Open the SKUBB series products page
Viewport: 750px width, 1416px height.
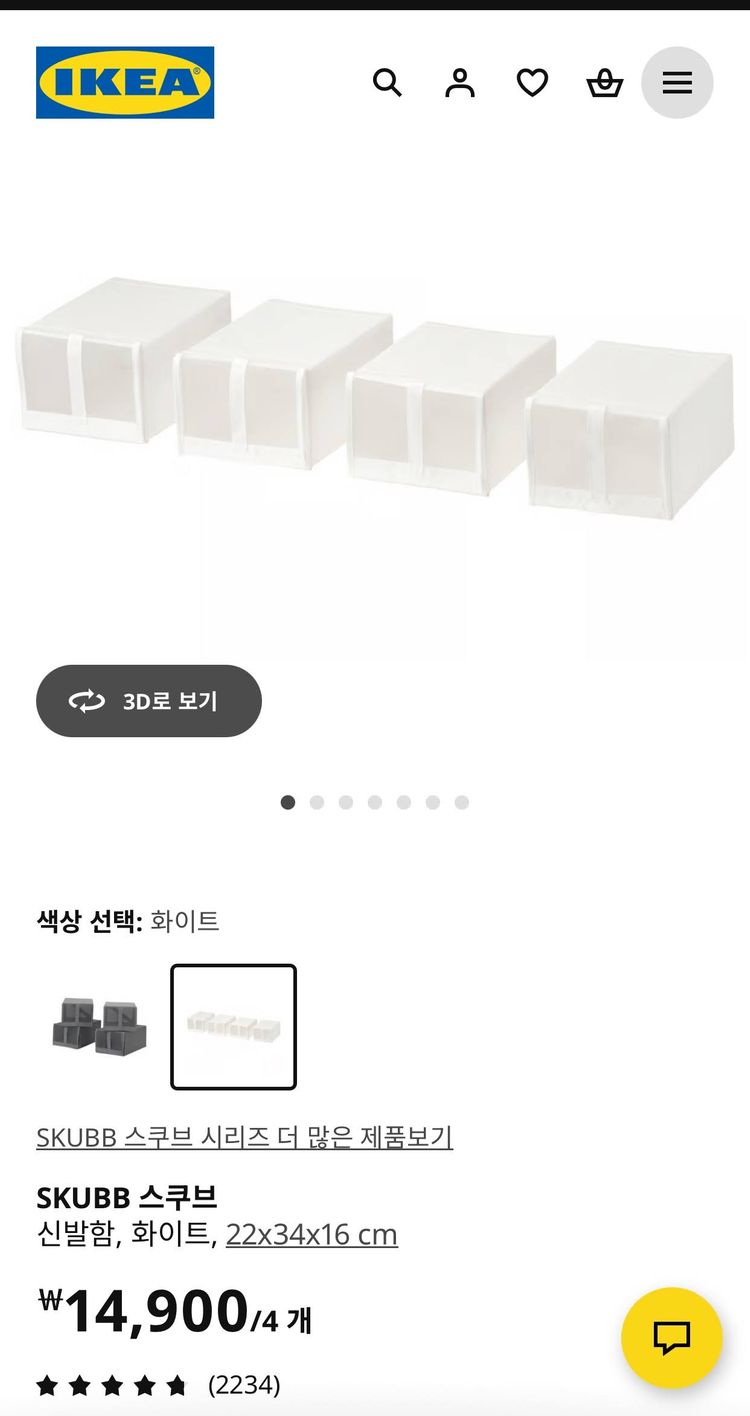click(x=244, y=1137)
